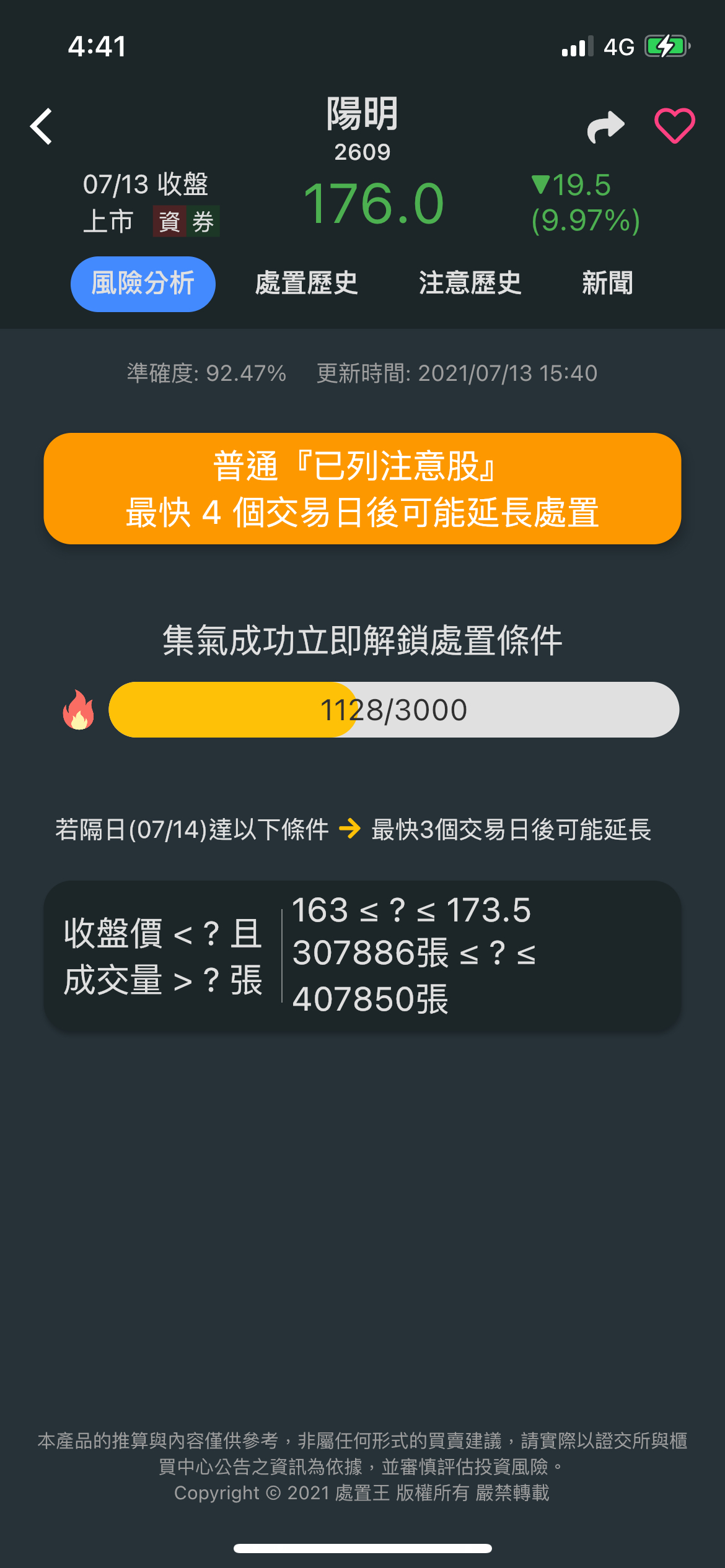Image resolution: width=725 pixels, height=1568 pixels.
Task: View the 新聞 tab
Action: pyautogui.click(x=607, y=284)
